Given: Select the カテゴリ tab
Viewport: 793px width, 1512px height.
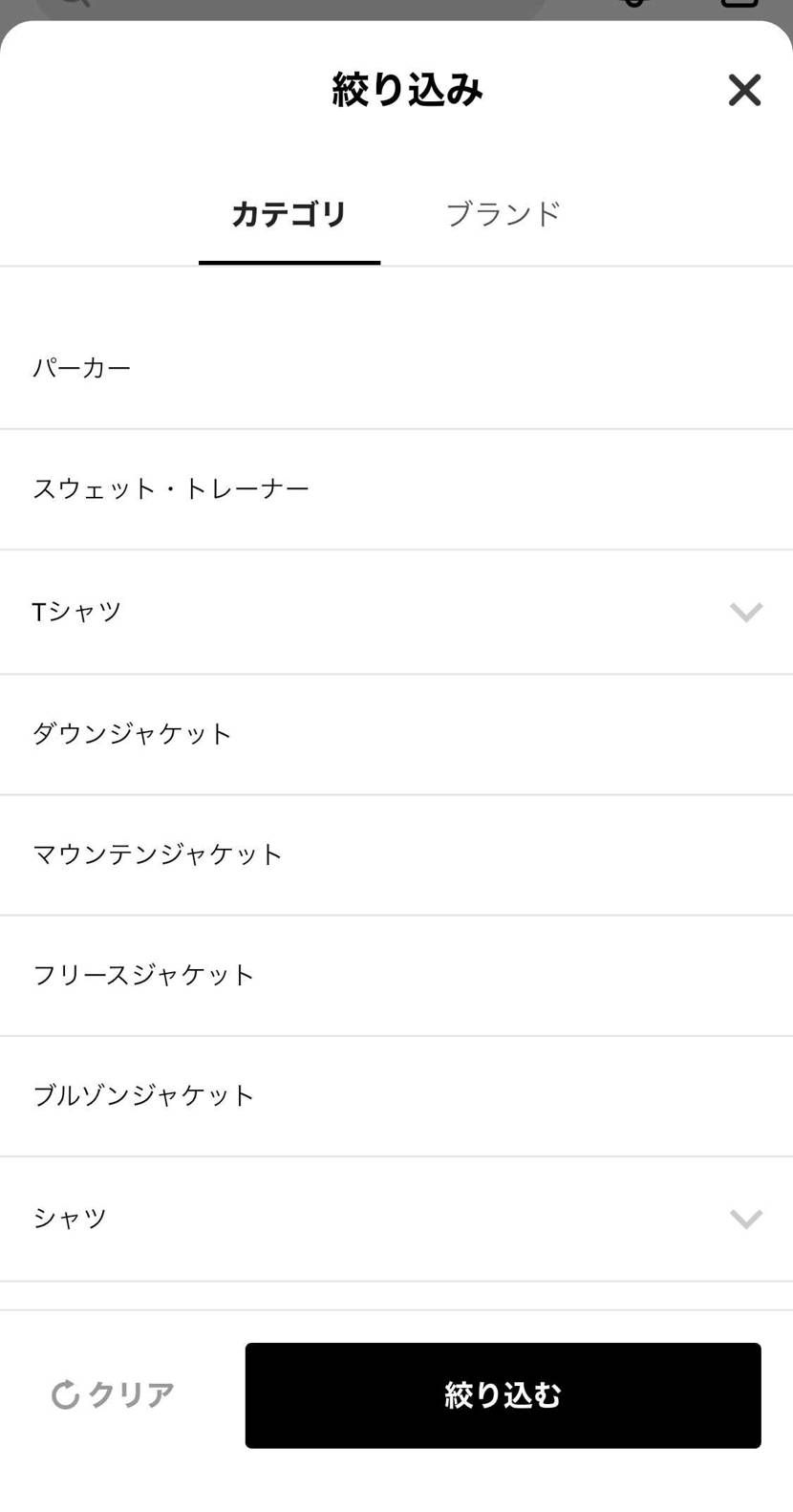Looking at the screenshot, I should click(x=289, y=214).
